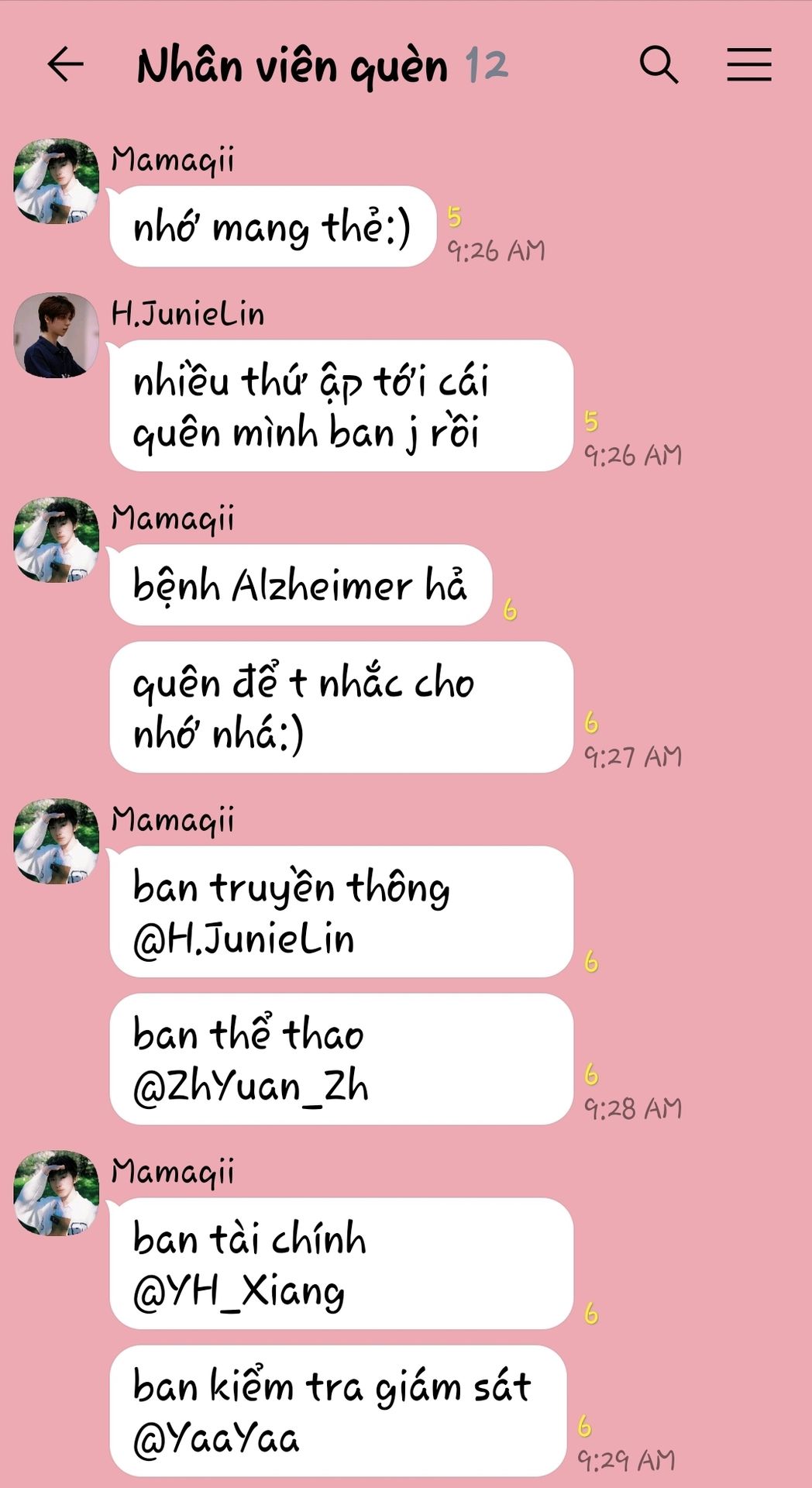Viewport: 812px width, 1488px height.
Task: Go back from the Nhân viên quèn chat
Action: tap(65, 64)
